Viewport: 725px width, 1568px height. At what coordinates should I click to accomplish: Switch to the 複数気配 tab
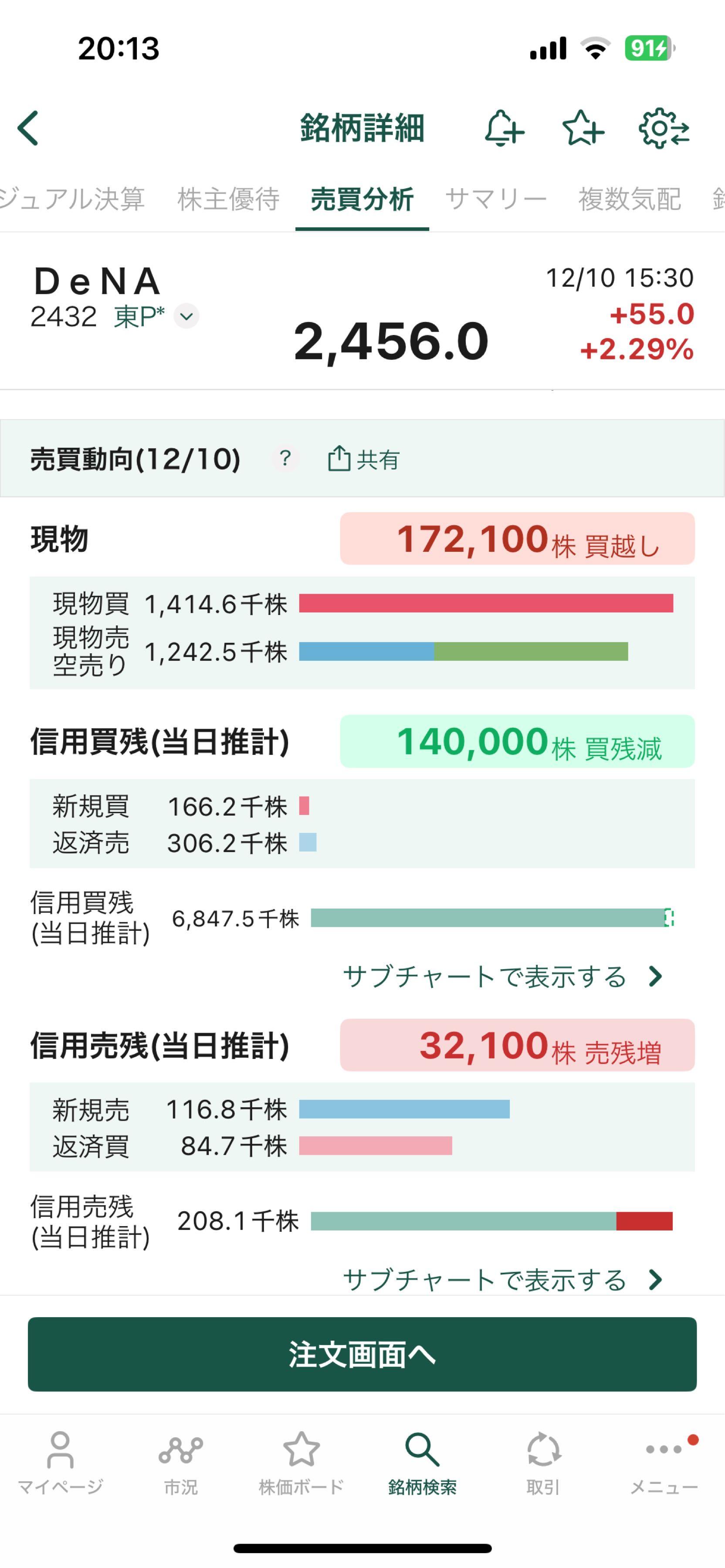(x=630, y=199)
